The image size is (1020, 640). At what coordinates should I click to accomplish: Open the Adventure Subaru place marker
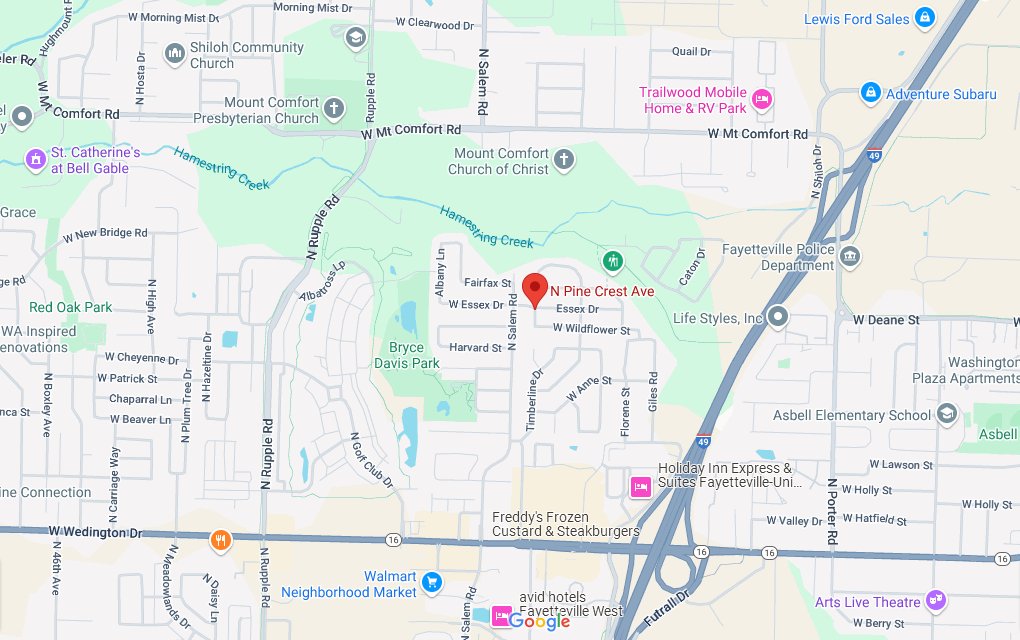pyautogui.click(x=870, y=93)
